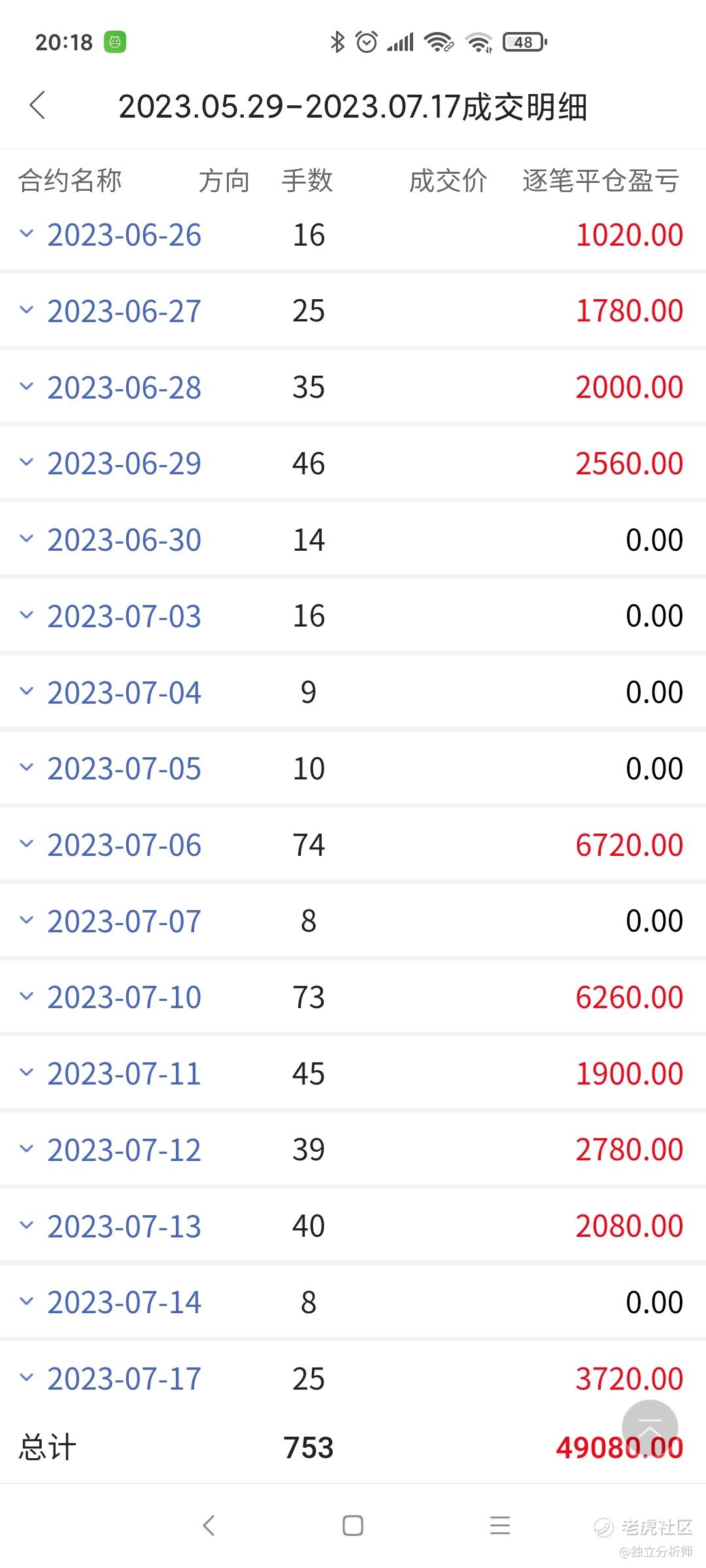The height and width of the screenshot is (1568, 706).
Task: Expand the 2023-07-12 trade row
Action: (353, 1150)
